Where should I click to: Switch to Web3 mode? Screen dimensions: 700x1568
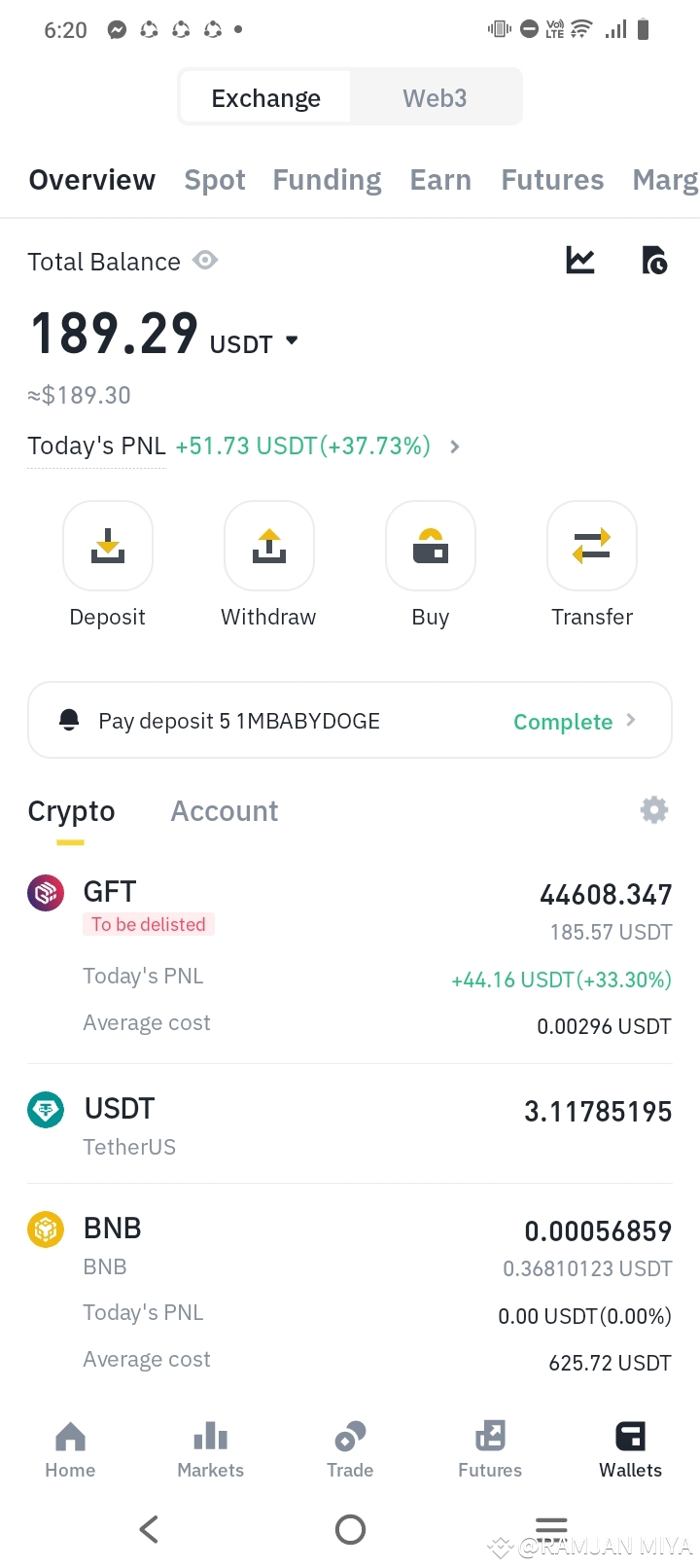[435, 97]
